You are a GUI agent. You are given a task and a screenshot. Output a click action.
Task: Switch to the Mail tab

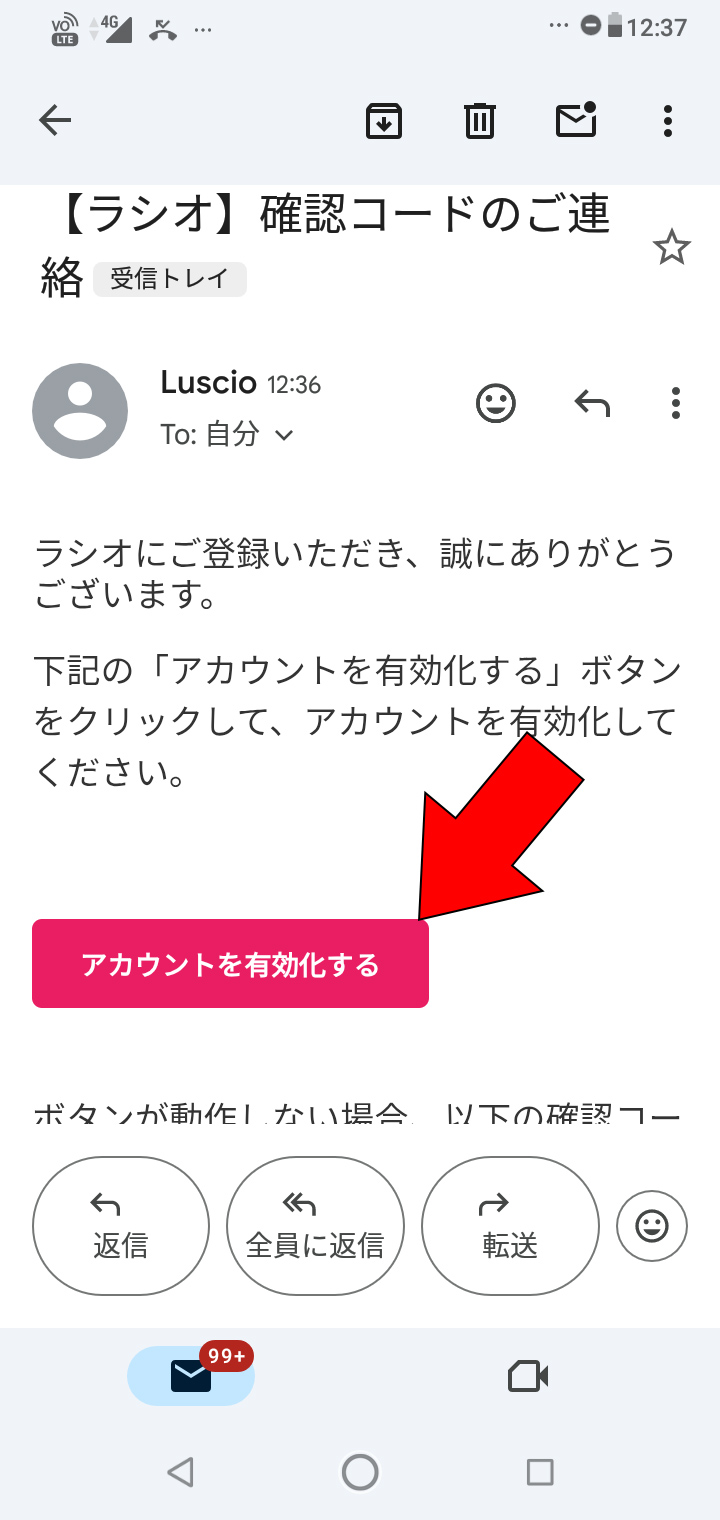[x=191, y=1377]
